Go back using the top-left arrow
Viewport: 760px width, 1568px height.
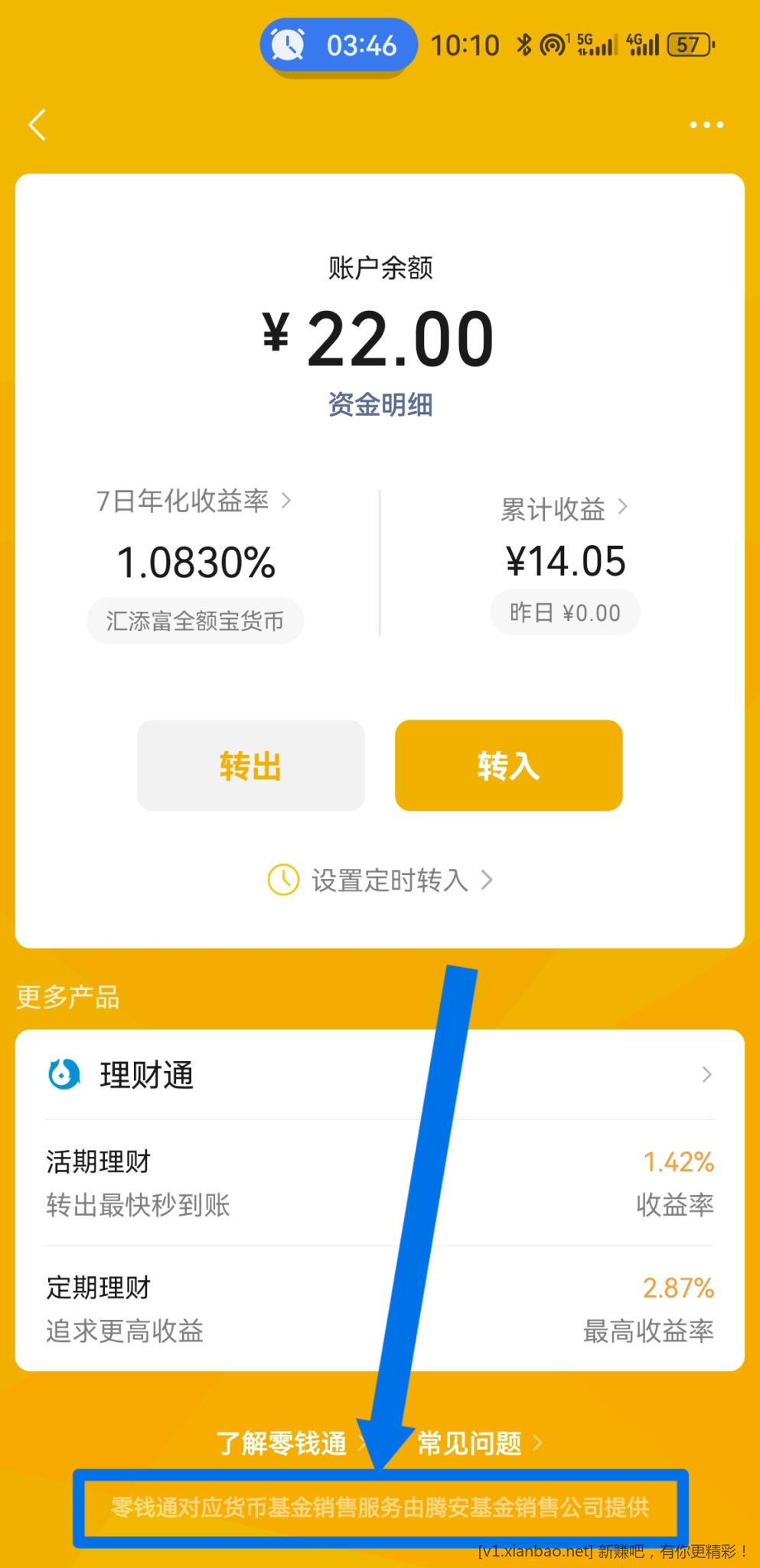click(38, 125)
